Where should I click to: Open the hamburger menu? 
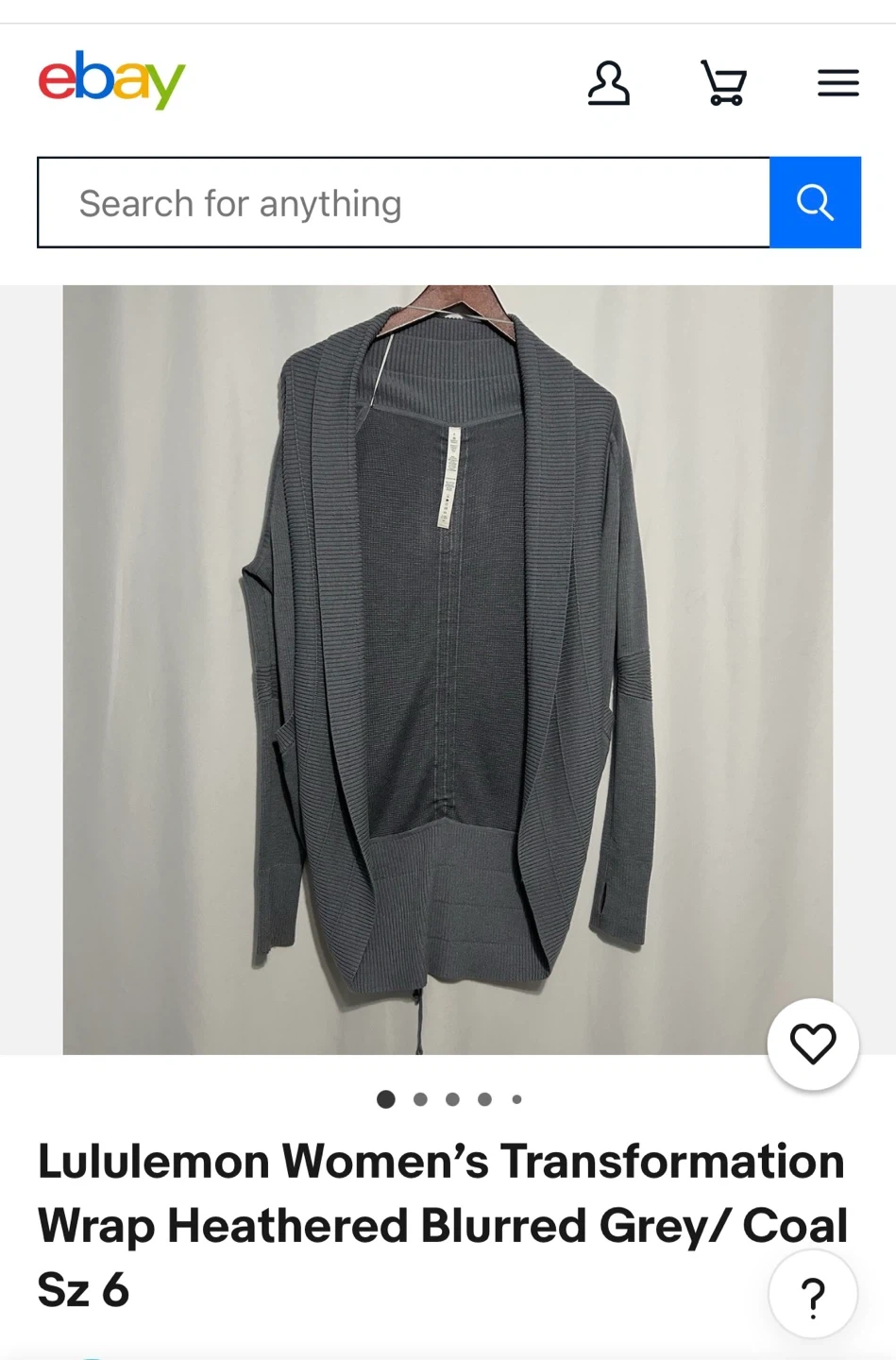pyautogui.click(x=837, y=83)
